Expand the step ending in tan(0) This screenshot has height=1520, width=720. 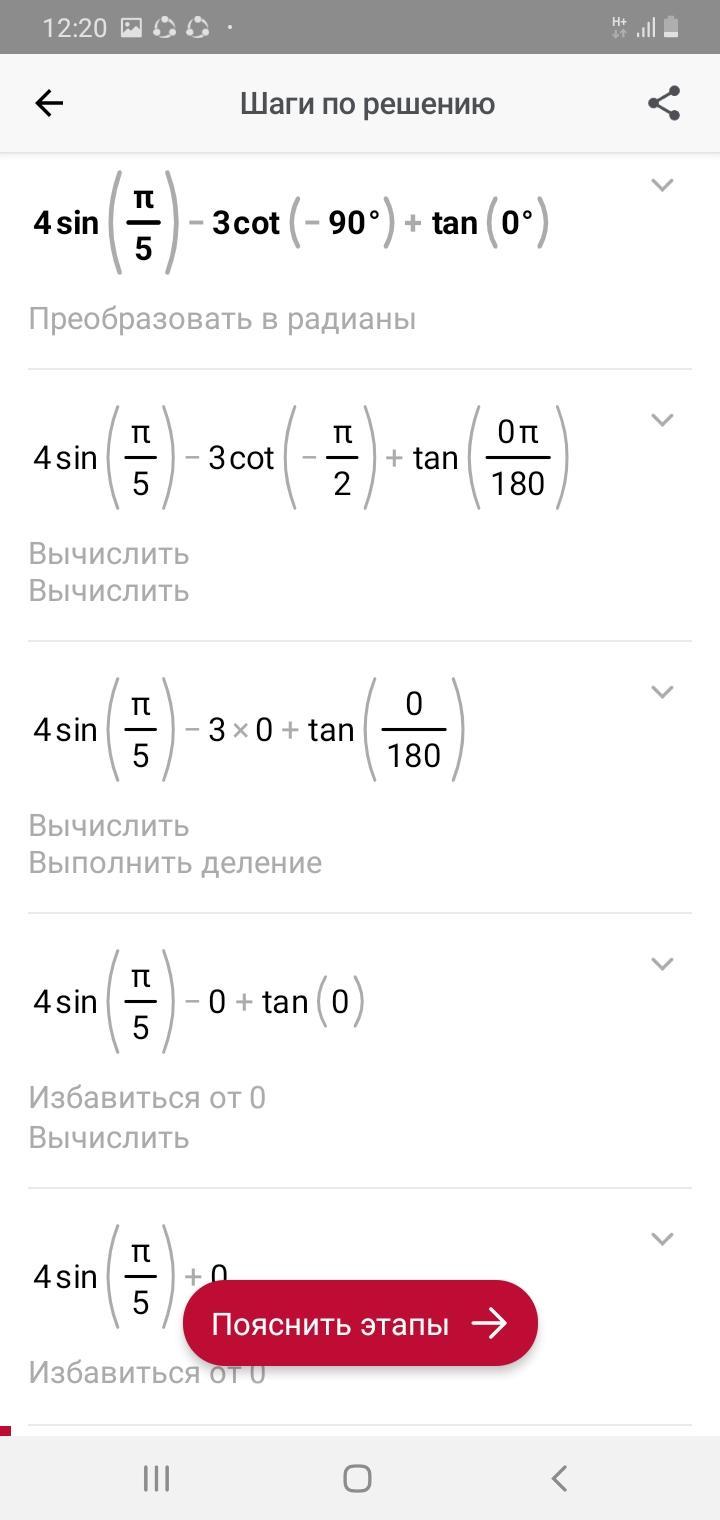point(662,964)
